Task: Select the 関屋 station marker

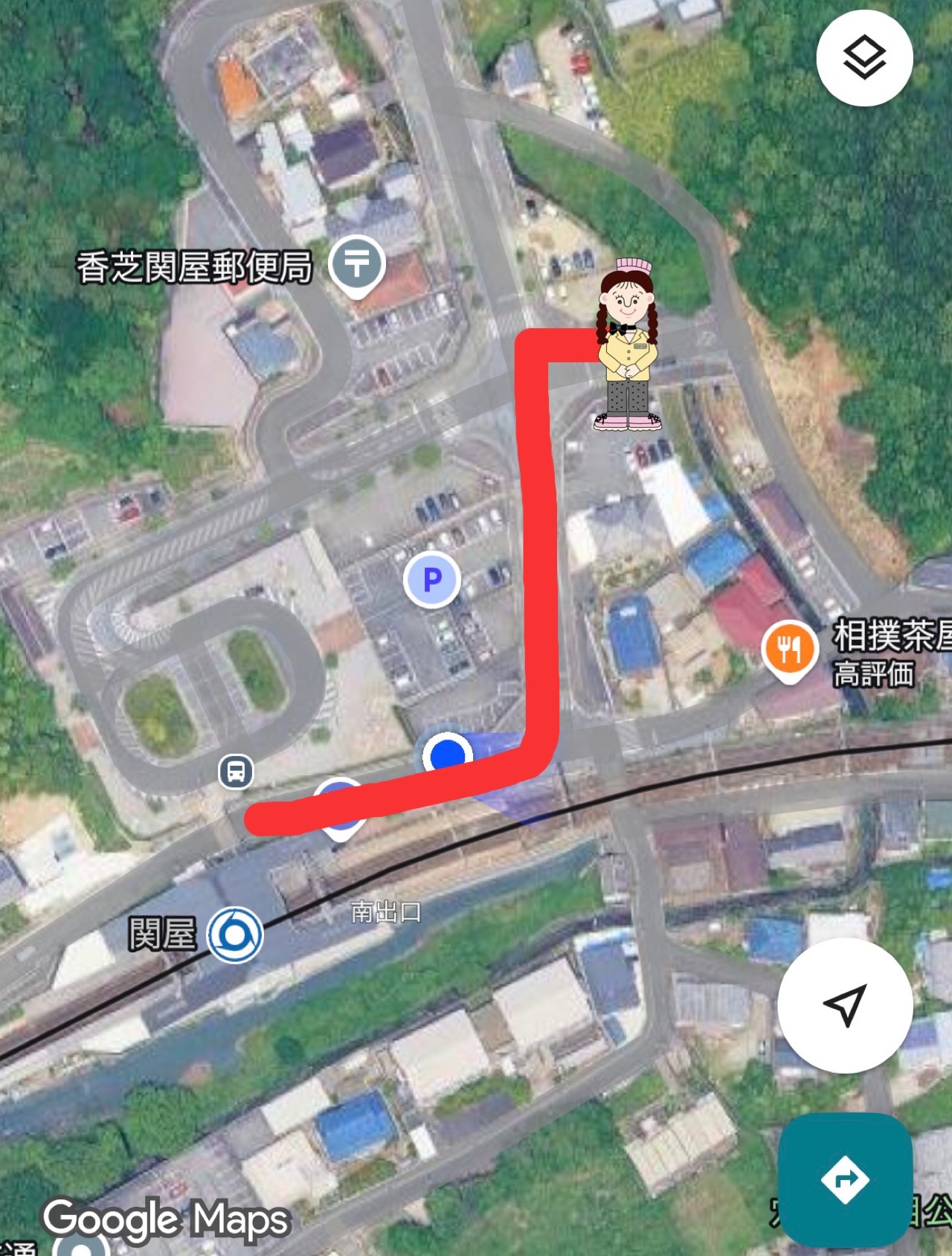Action: [x=235, y=935]
